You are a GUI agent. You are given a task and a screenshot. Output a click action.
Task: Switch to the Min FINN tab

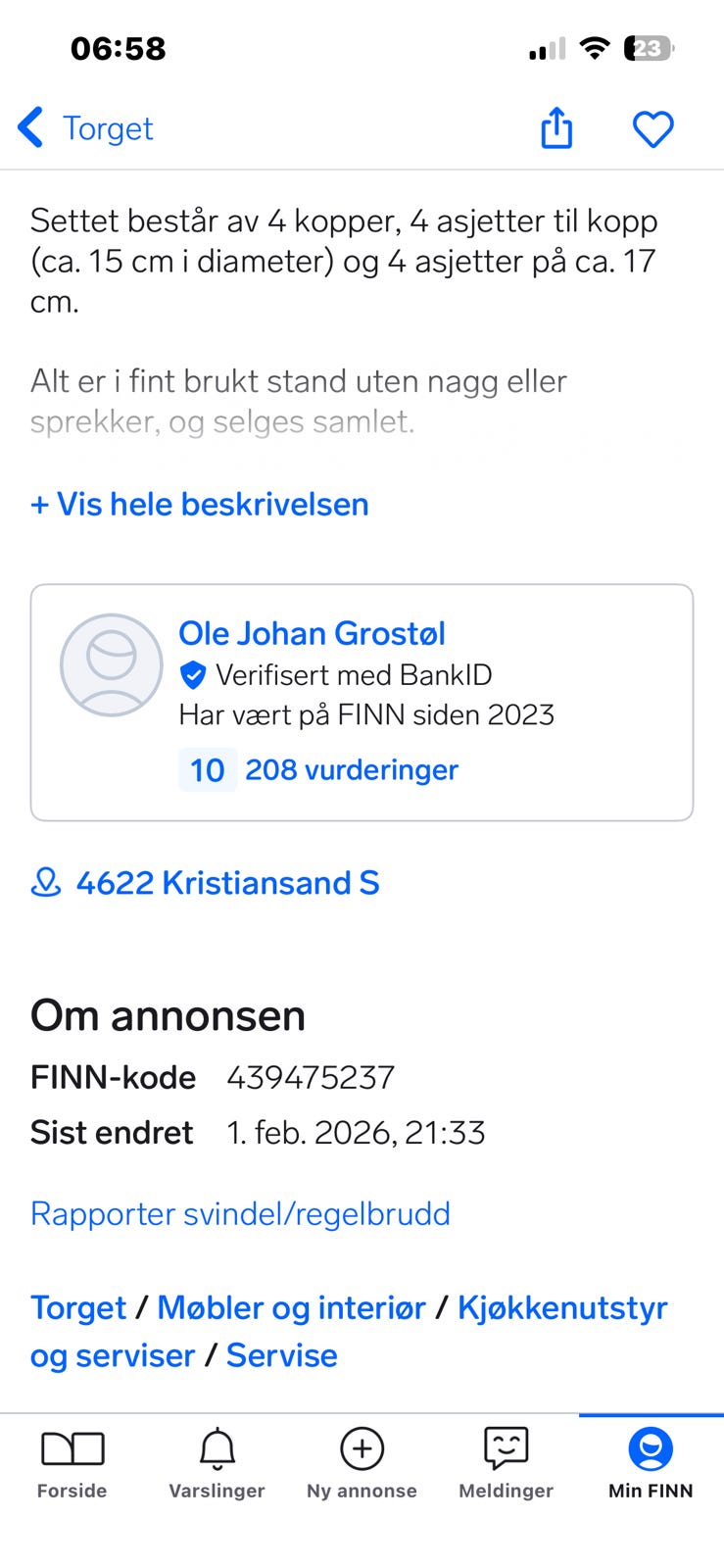point(650,1460)
